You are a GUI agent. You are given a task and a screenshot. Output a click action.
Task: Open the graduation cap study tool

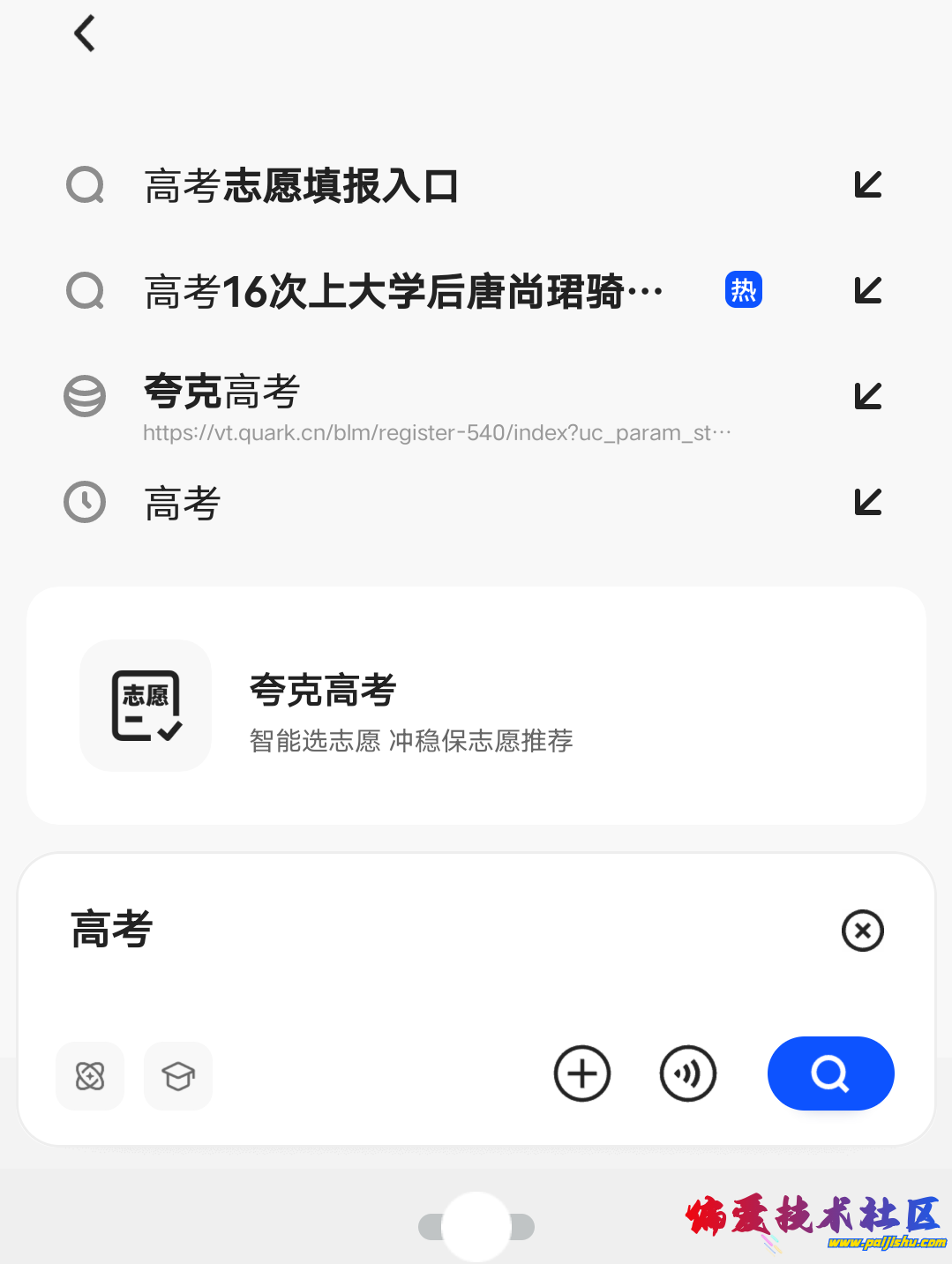pos(178,1076)
